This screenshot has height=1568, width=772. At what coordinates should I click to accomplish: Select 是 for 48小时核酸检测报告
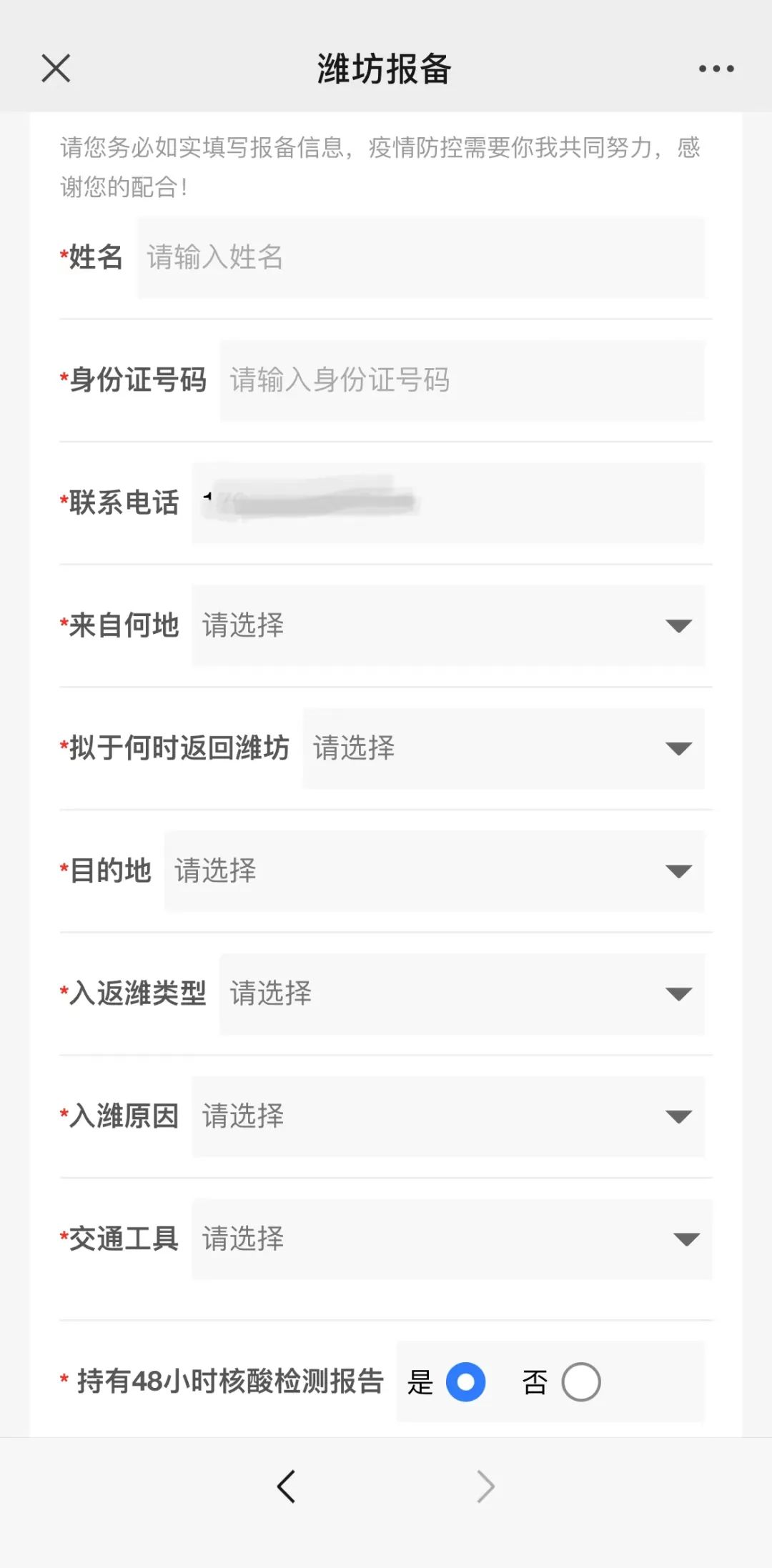click(465, 1381)
